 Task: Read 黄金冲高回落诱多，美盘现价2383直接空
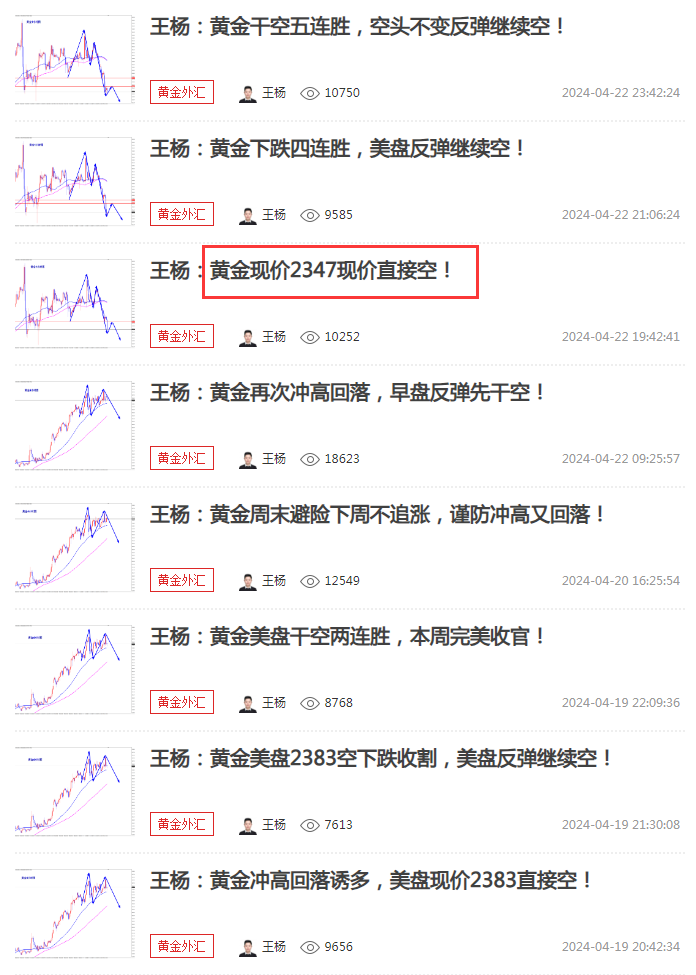[372, 881]
